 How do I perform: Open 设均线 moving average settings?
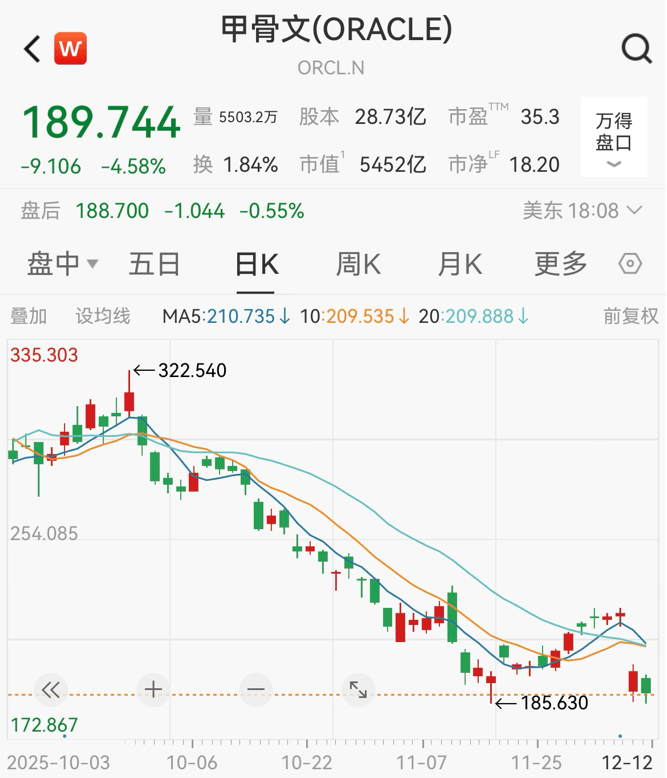click(103, 316)
